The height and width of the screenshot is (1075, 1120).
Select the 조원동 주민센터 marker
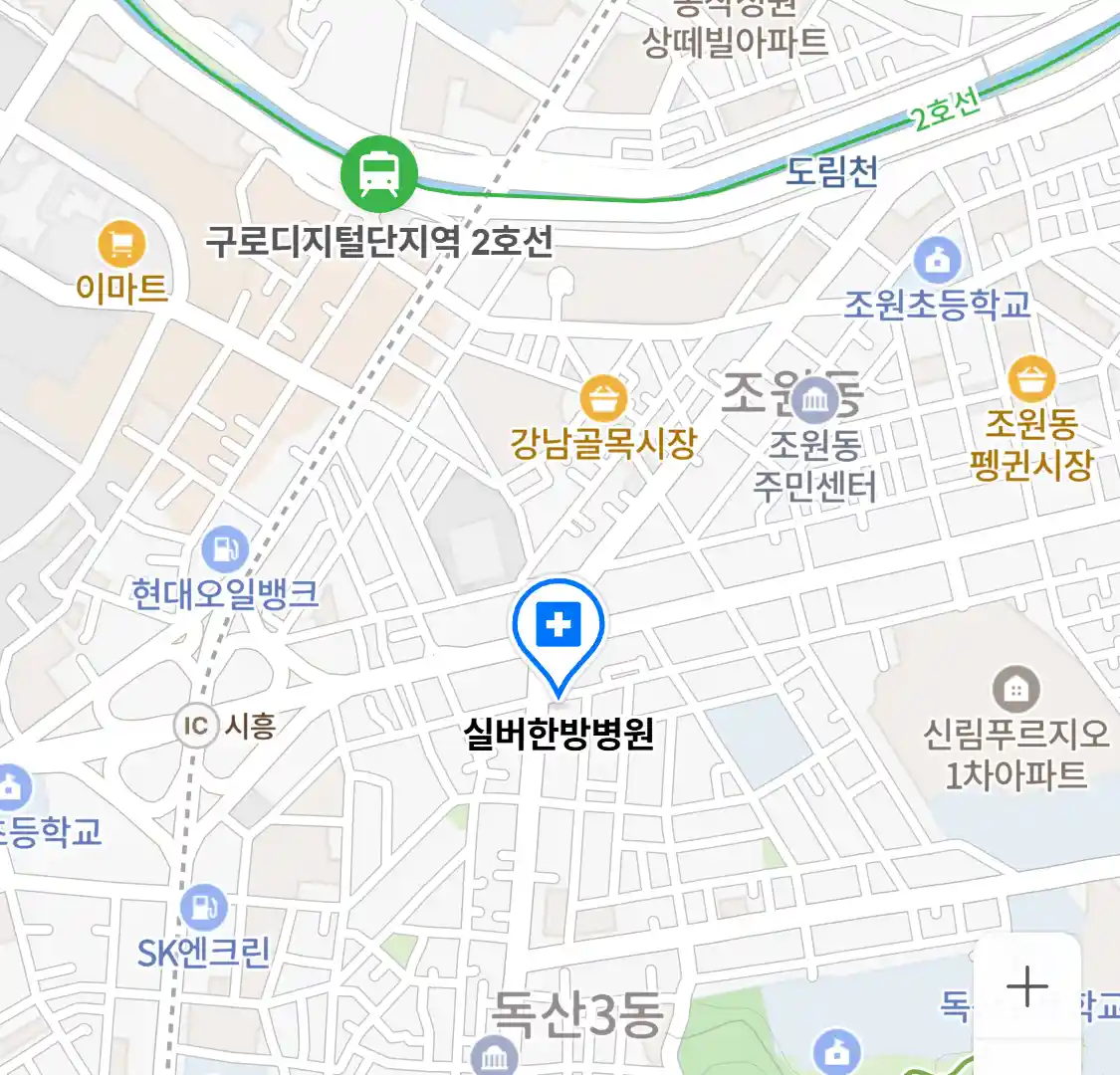[817, 400]
